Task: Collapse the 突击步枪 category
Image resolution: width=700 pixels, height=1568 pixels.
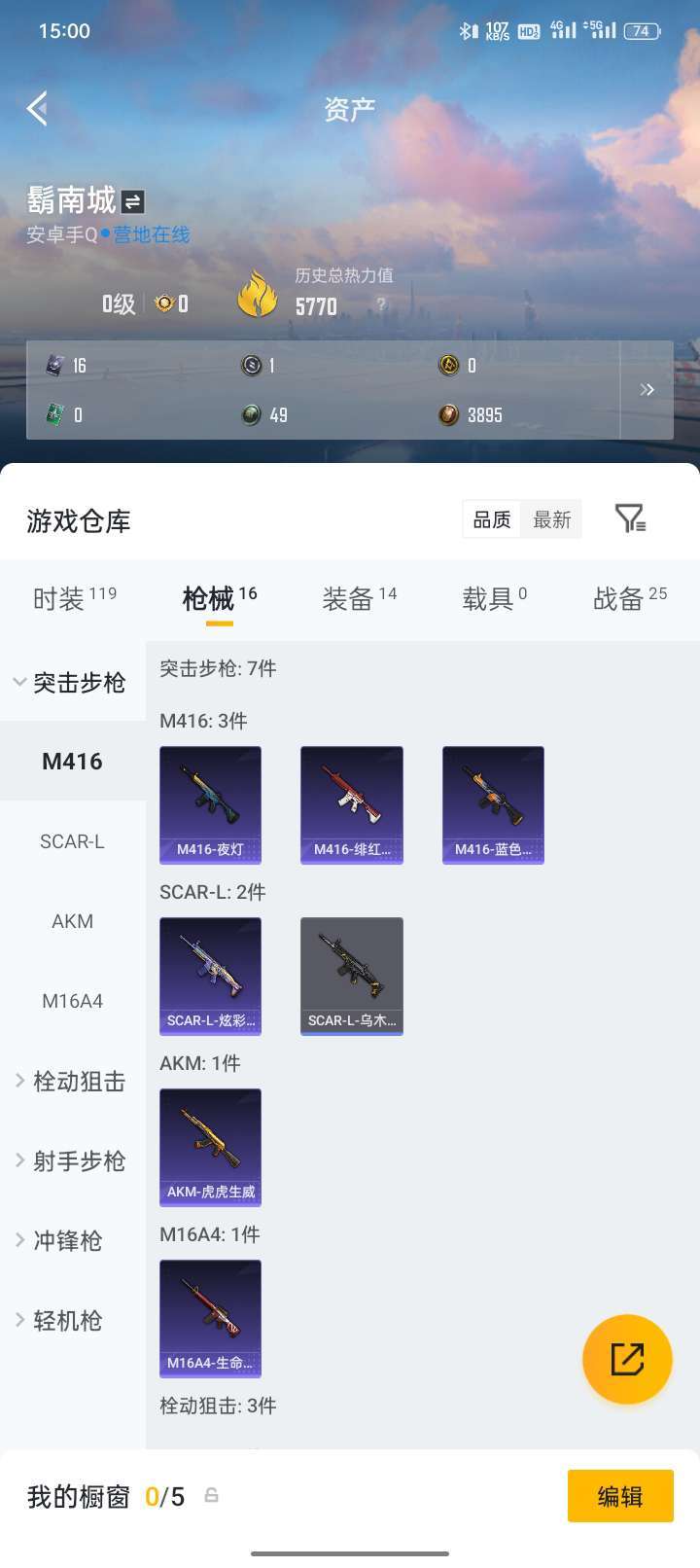Action: (x=73, y=684)
